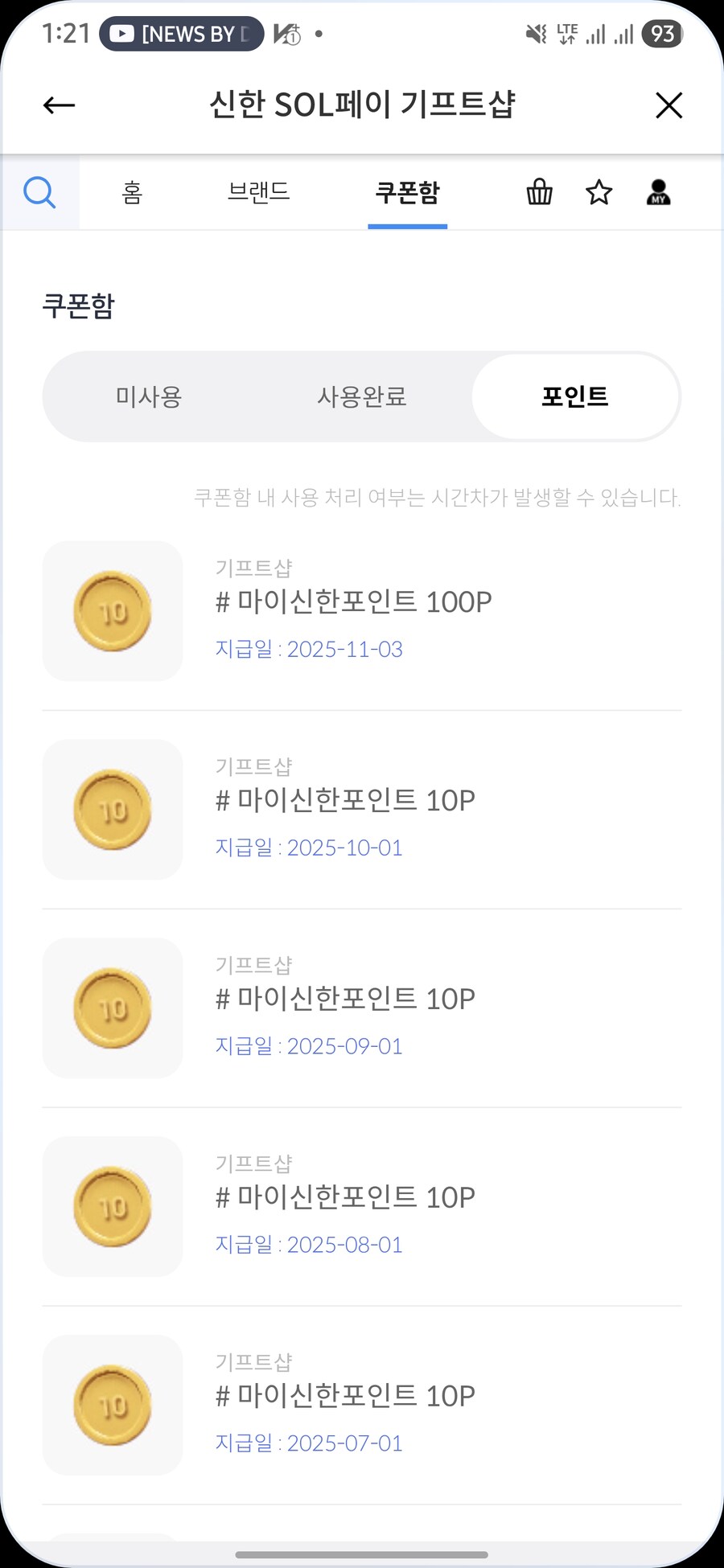Viewport: 724px width, 1568px height.
Task: Tap the battery indicator showing 93
Action: pos(661,34)
